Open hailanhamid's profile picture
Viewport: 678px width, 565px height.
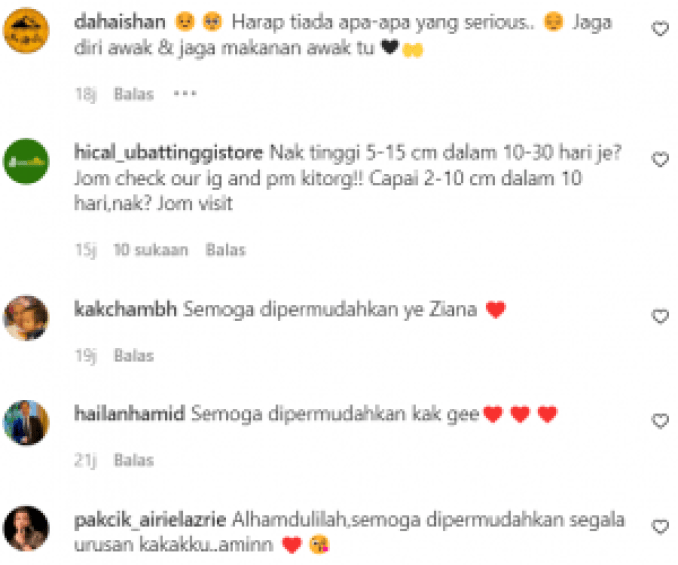coord(26,422)
